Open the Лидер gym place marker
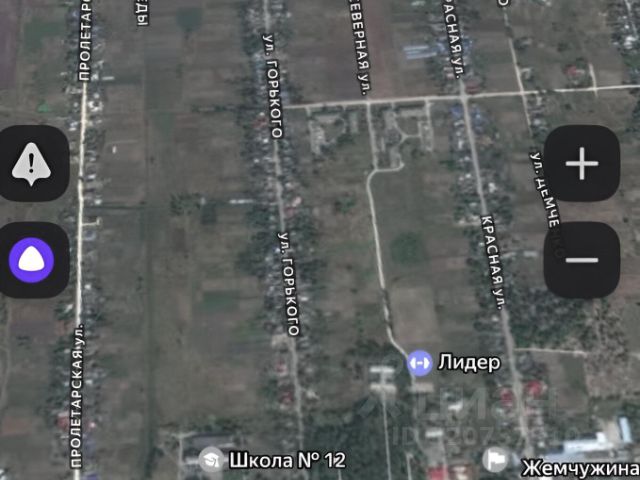The height and width of the screenshot is (480, 640). [x=419, y=363]
